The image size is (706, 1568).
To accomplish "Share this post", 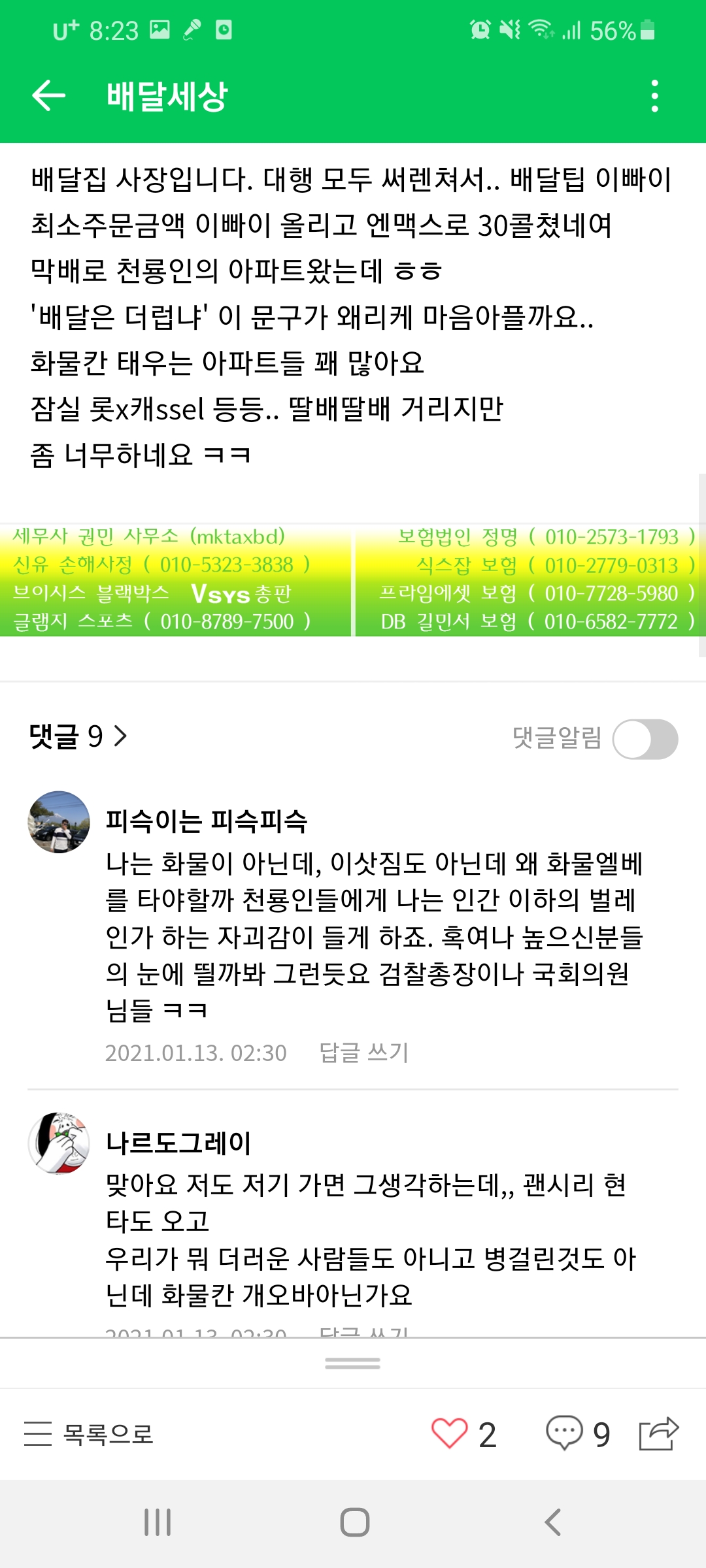I will (658, 1434).
